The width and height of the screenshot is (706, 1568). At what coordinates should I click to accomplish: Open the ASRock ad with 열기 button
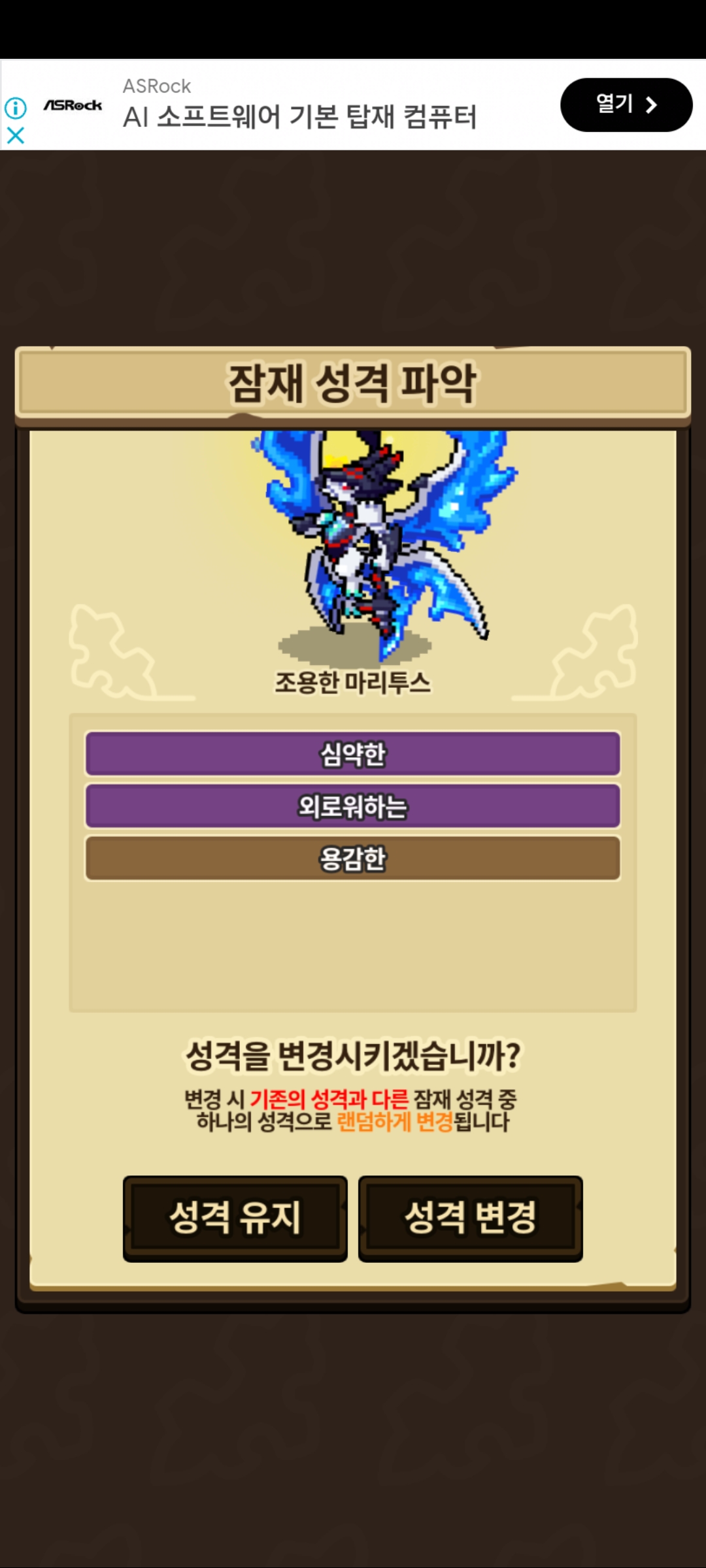[x=626, y=105]
